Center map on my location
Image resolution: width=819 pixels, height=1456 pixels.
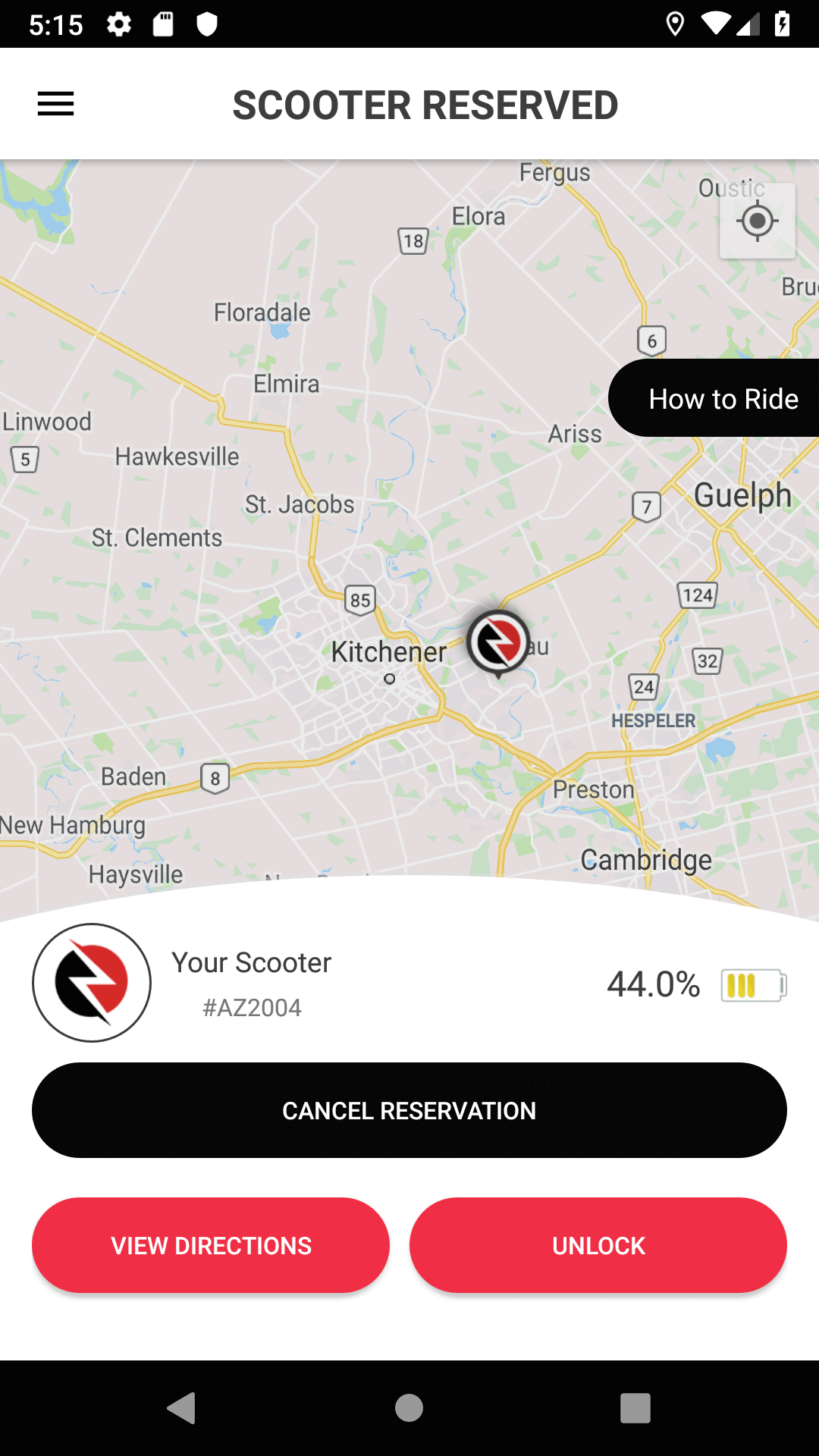click(757, 221)
